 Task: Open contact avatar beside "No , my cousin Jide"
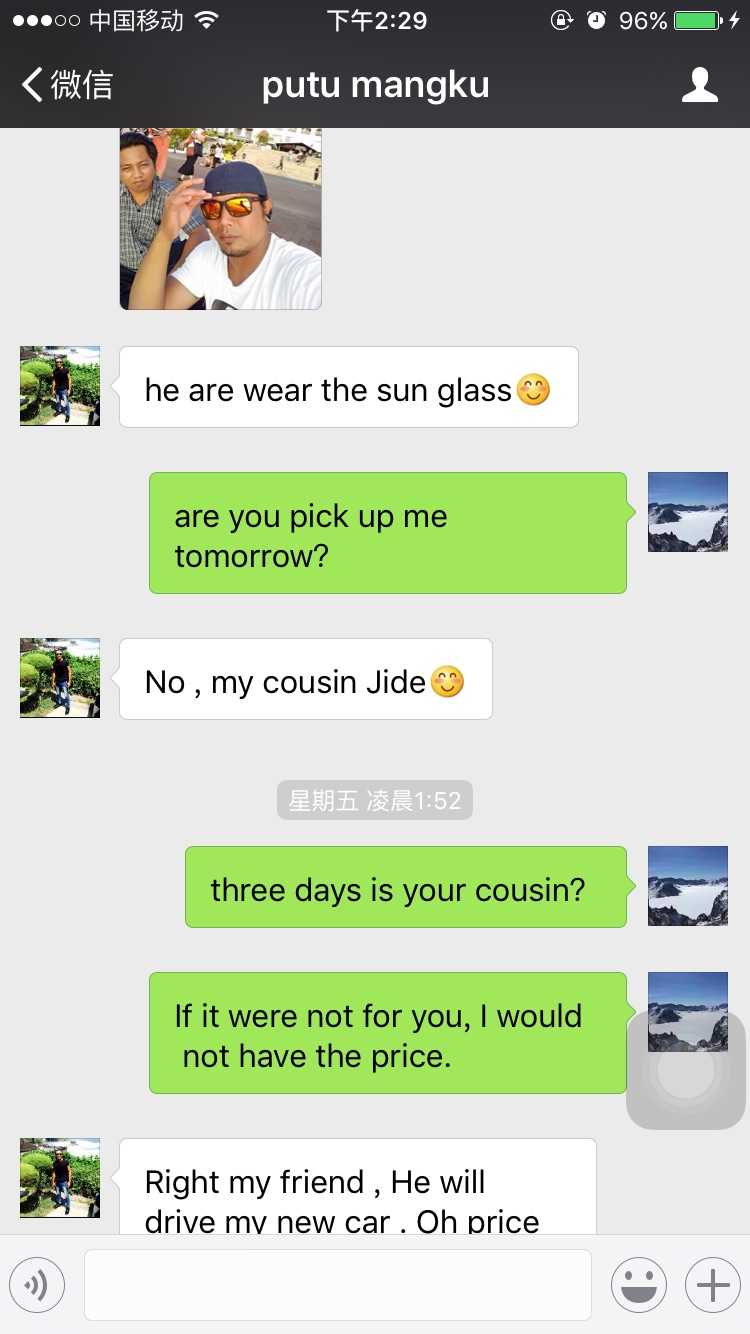click(x=60, y=678)
